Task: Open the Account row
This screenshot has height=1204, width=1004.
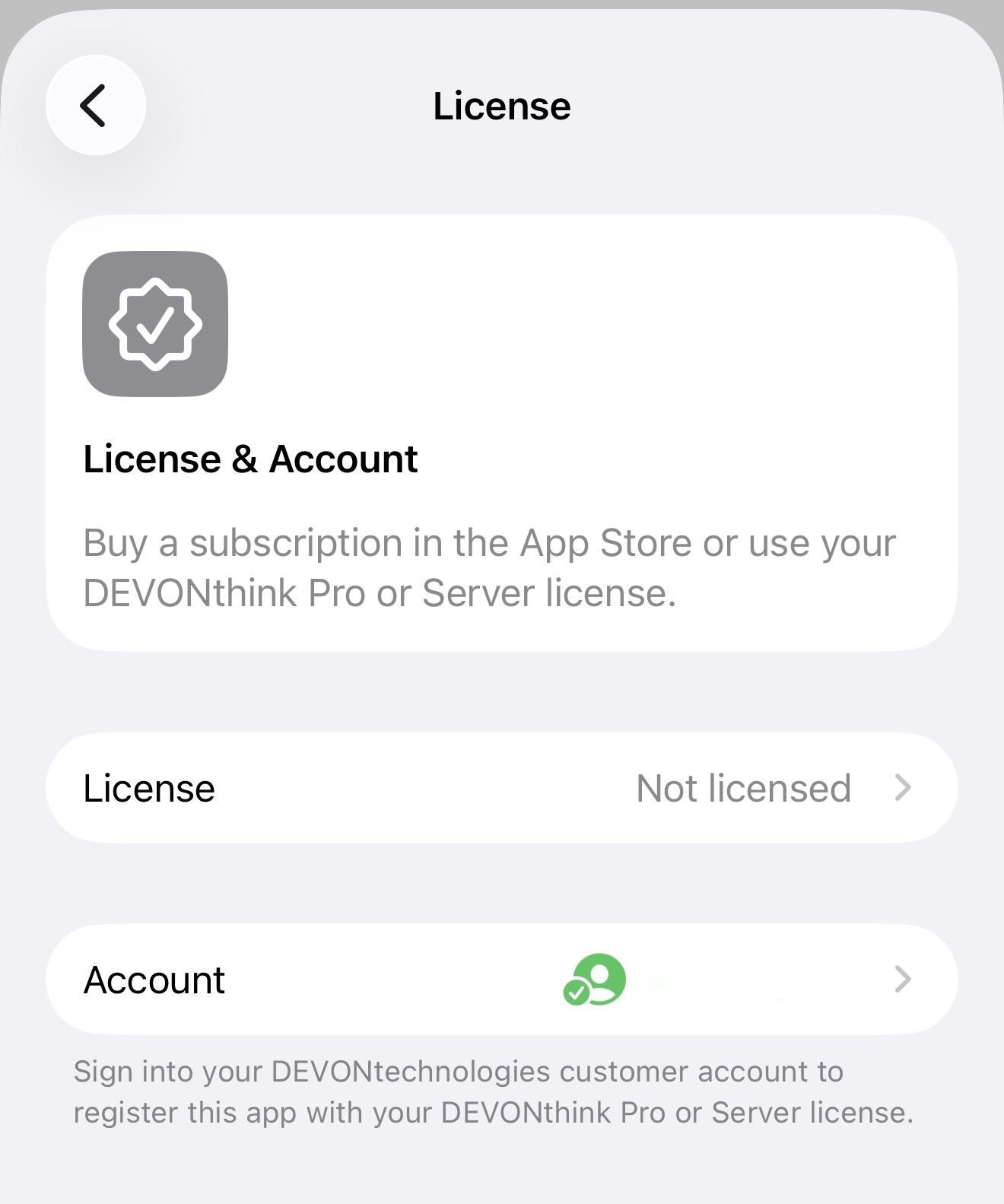Action: coord(500,980)
